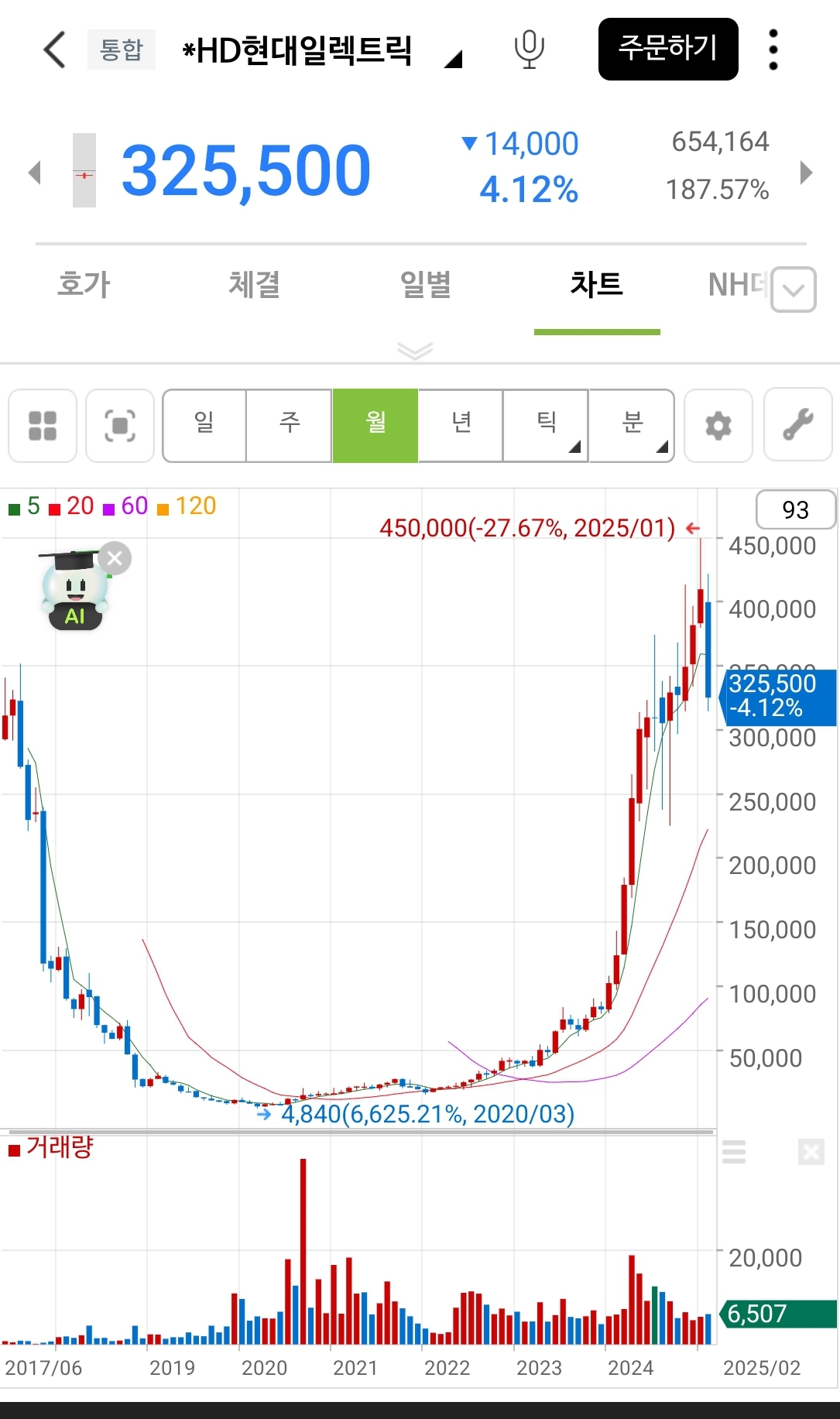Open the chart tools wrench
This screenshot has height=1419, width=840.
pos(798,426)
